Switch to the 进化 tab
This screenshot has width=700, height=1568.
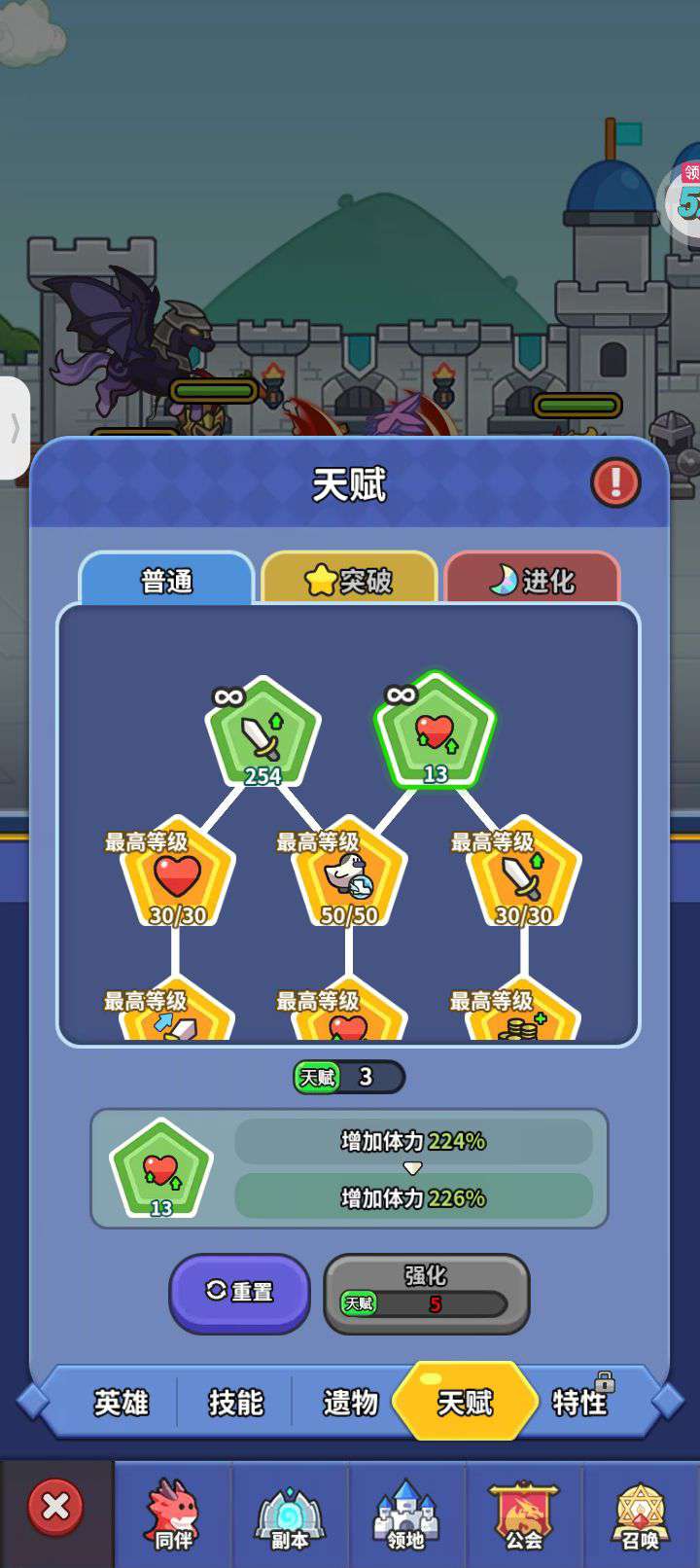pyautogui.click(x=532, y=580)
